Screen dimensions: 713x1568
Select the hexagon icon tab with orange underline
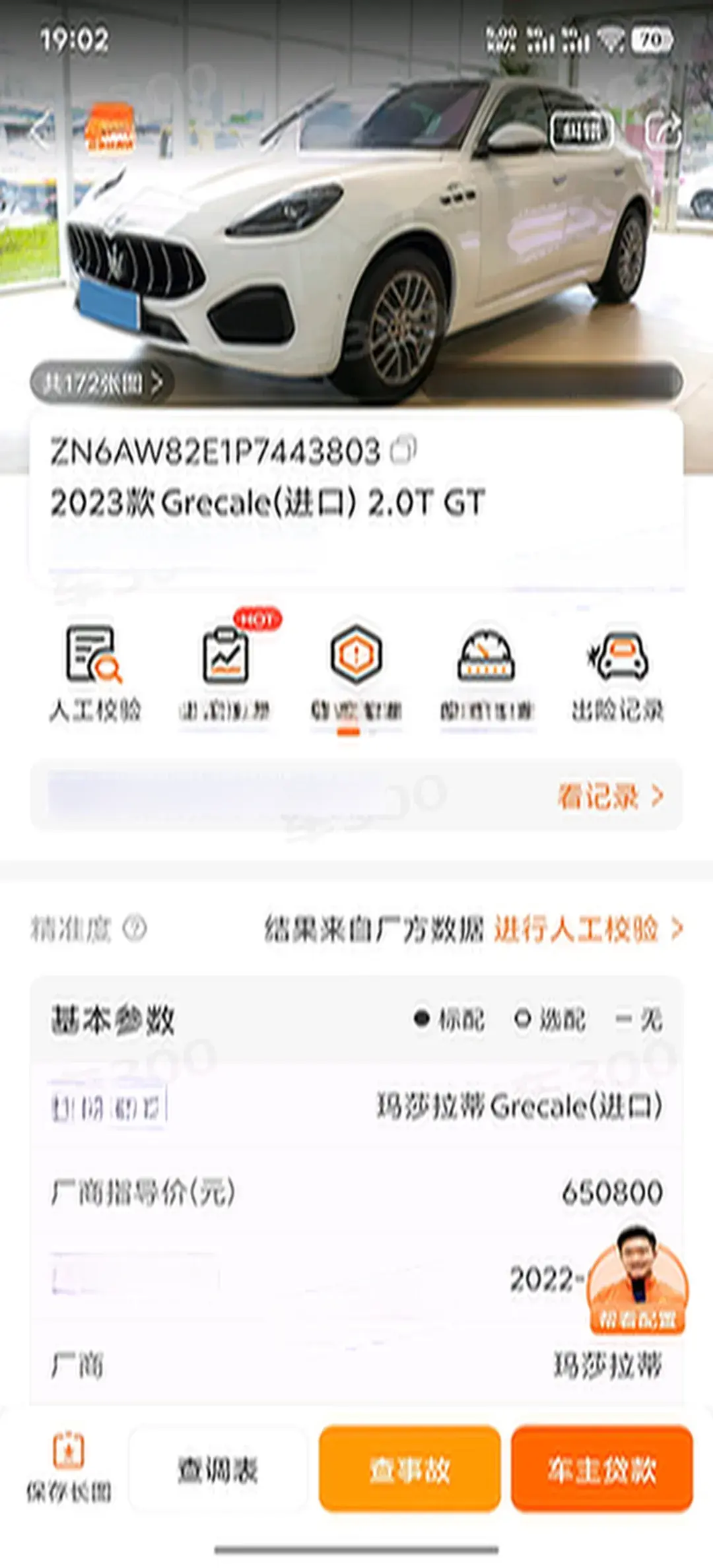coord(356,673)
